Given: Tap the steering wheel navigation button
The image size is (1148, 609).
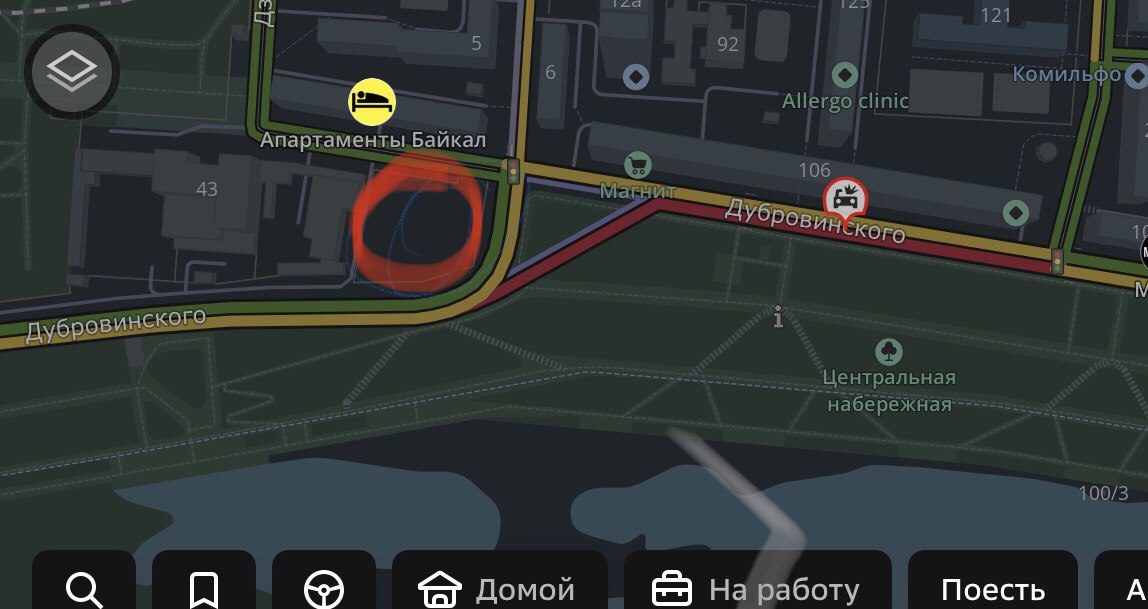Looking at the screenshot, I should (323, 589).
